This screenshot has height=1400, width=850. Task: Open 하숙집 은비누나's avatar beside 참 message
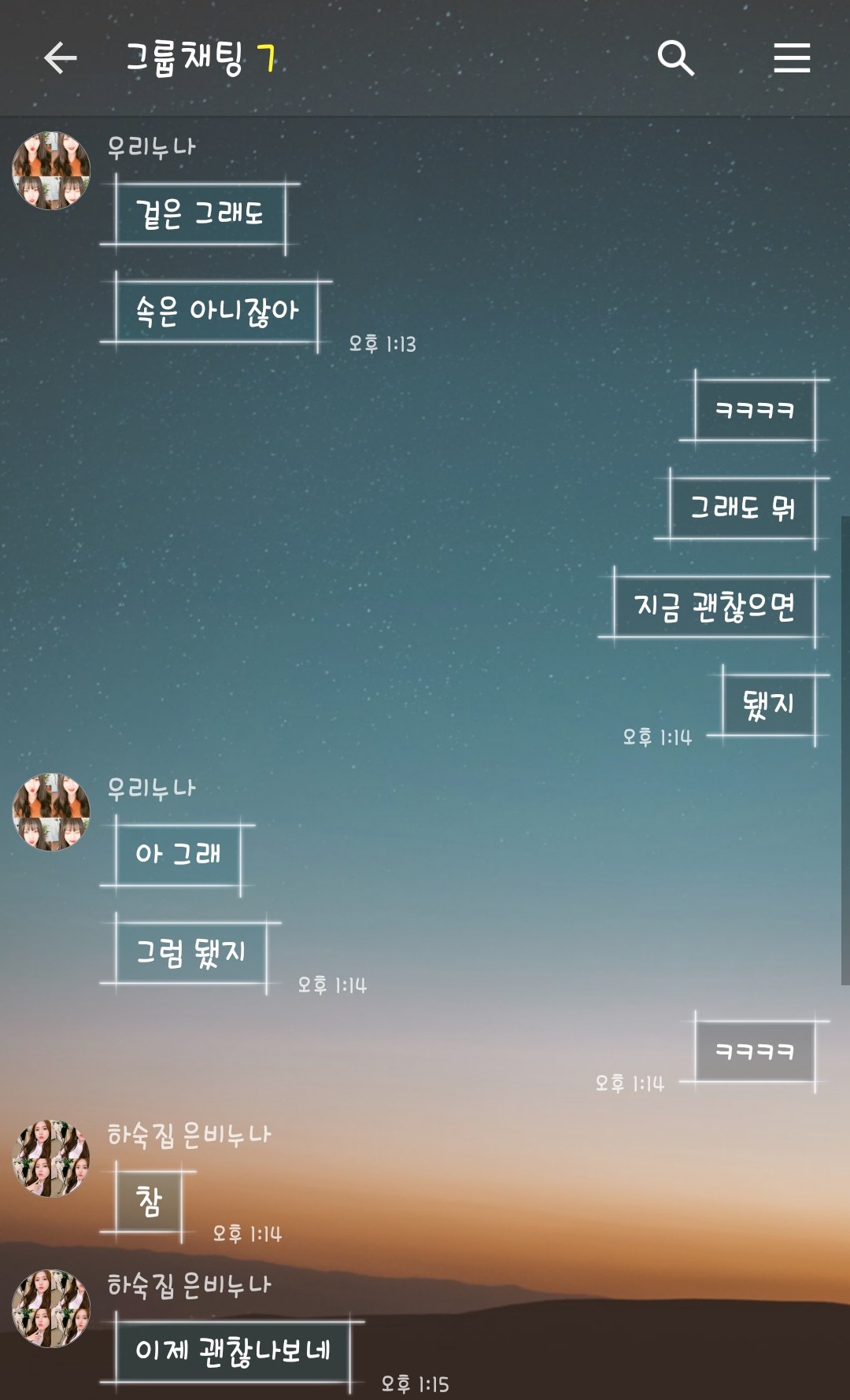pos(51,1158)
